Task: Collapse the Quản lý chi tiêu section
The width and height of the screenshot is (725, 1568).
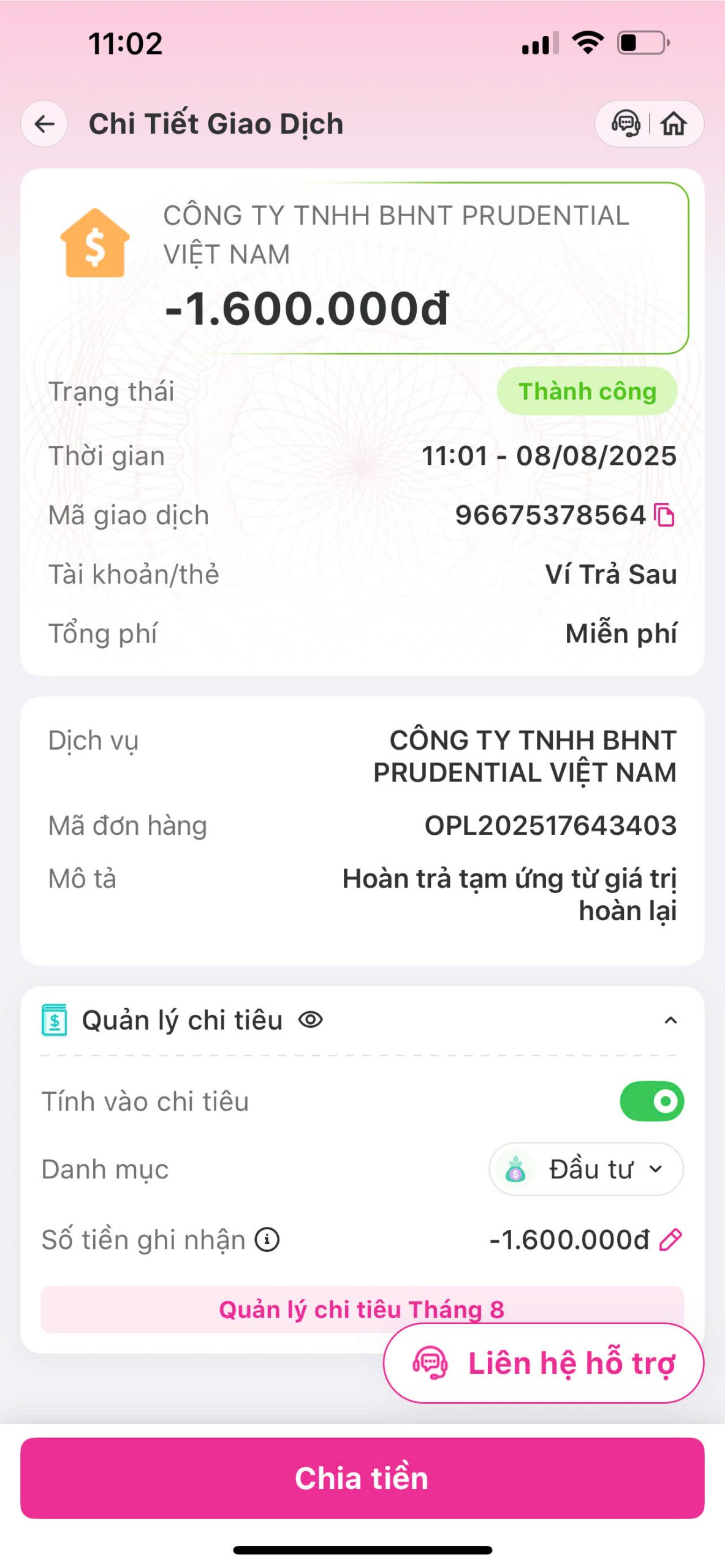Action: pos(670,1020)
